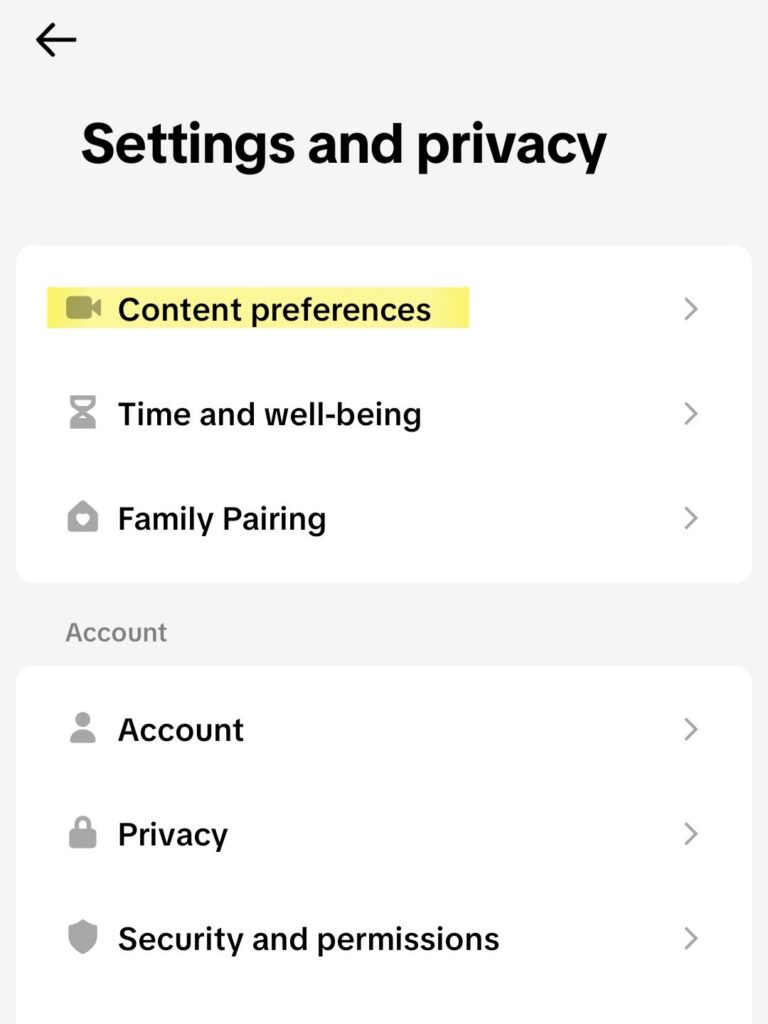
Task: Expand the Security and permissions chevron
Action: [690, 938]
